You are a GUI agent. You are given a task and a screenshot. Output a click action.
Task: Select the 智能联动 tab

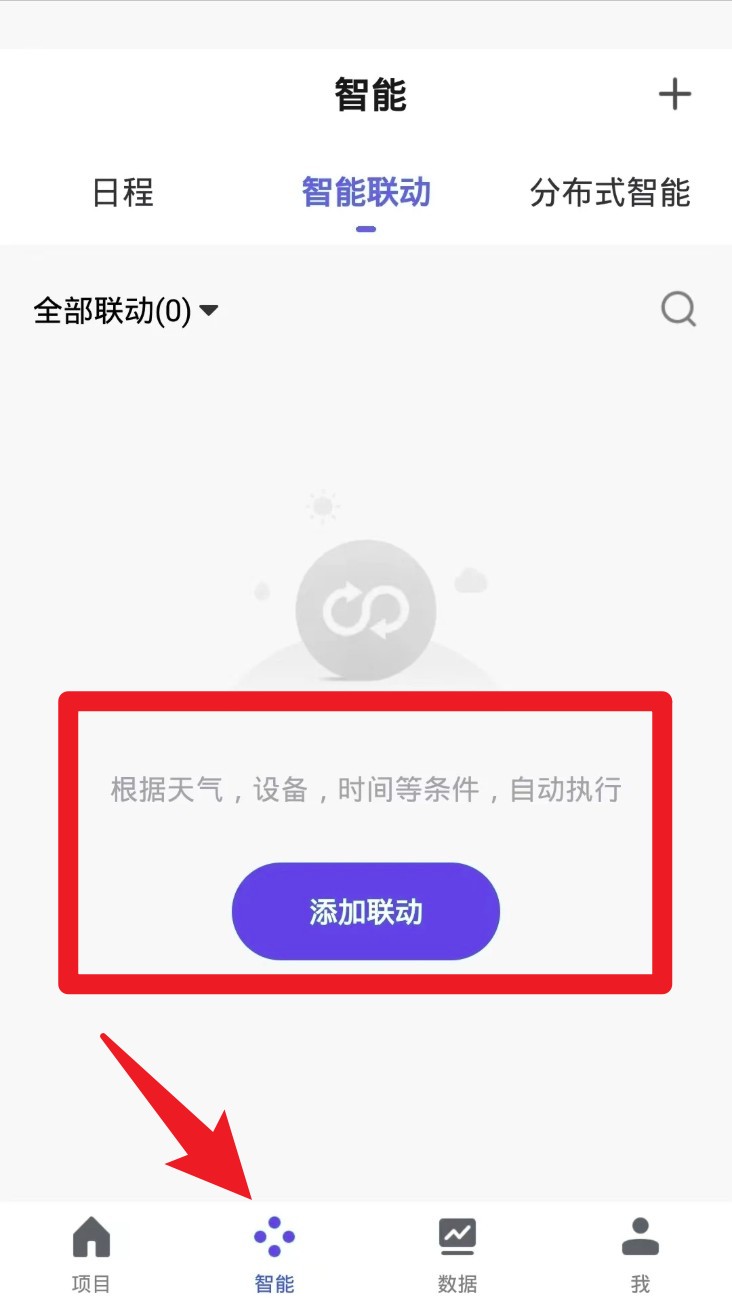(x=366, y=192)
